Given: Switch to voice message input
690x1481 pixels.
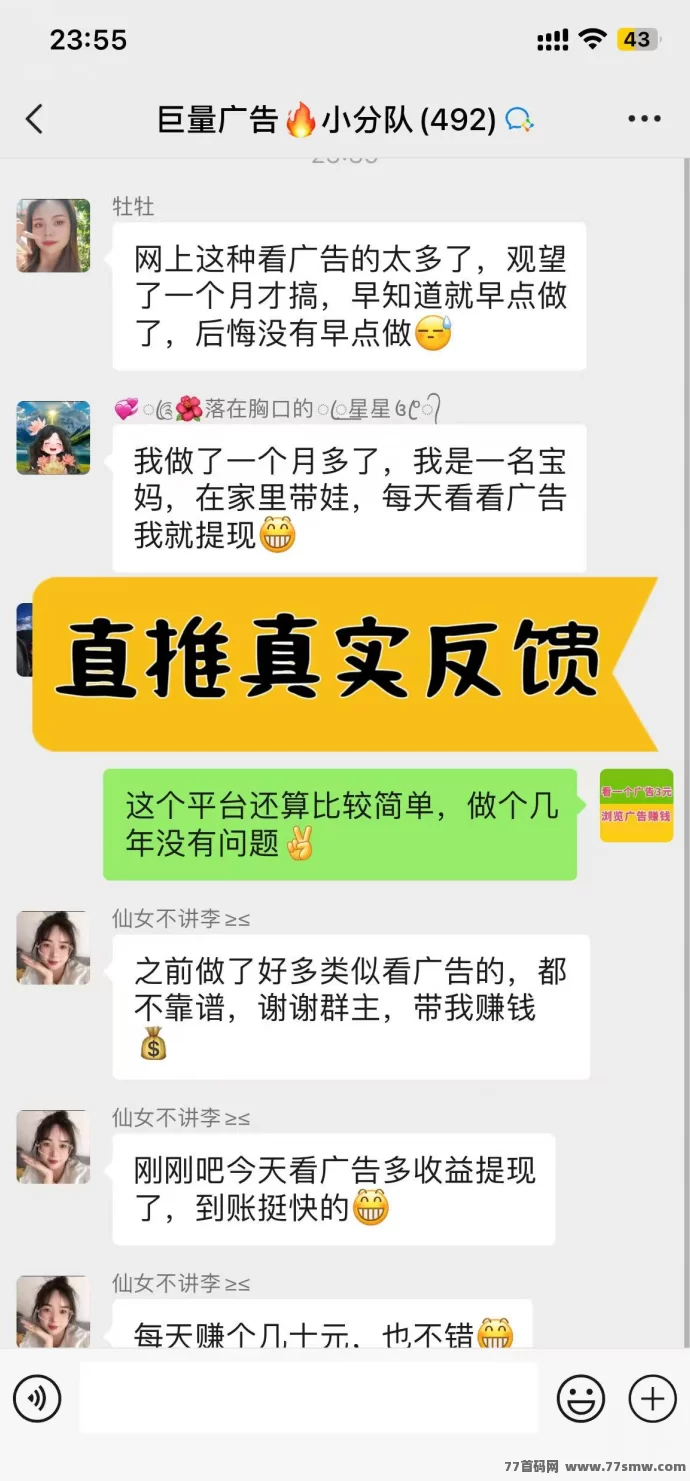Looking at the screenshot, I should 37,1397.
